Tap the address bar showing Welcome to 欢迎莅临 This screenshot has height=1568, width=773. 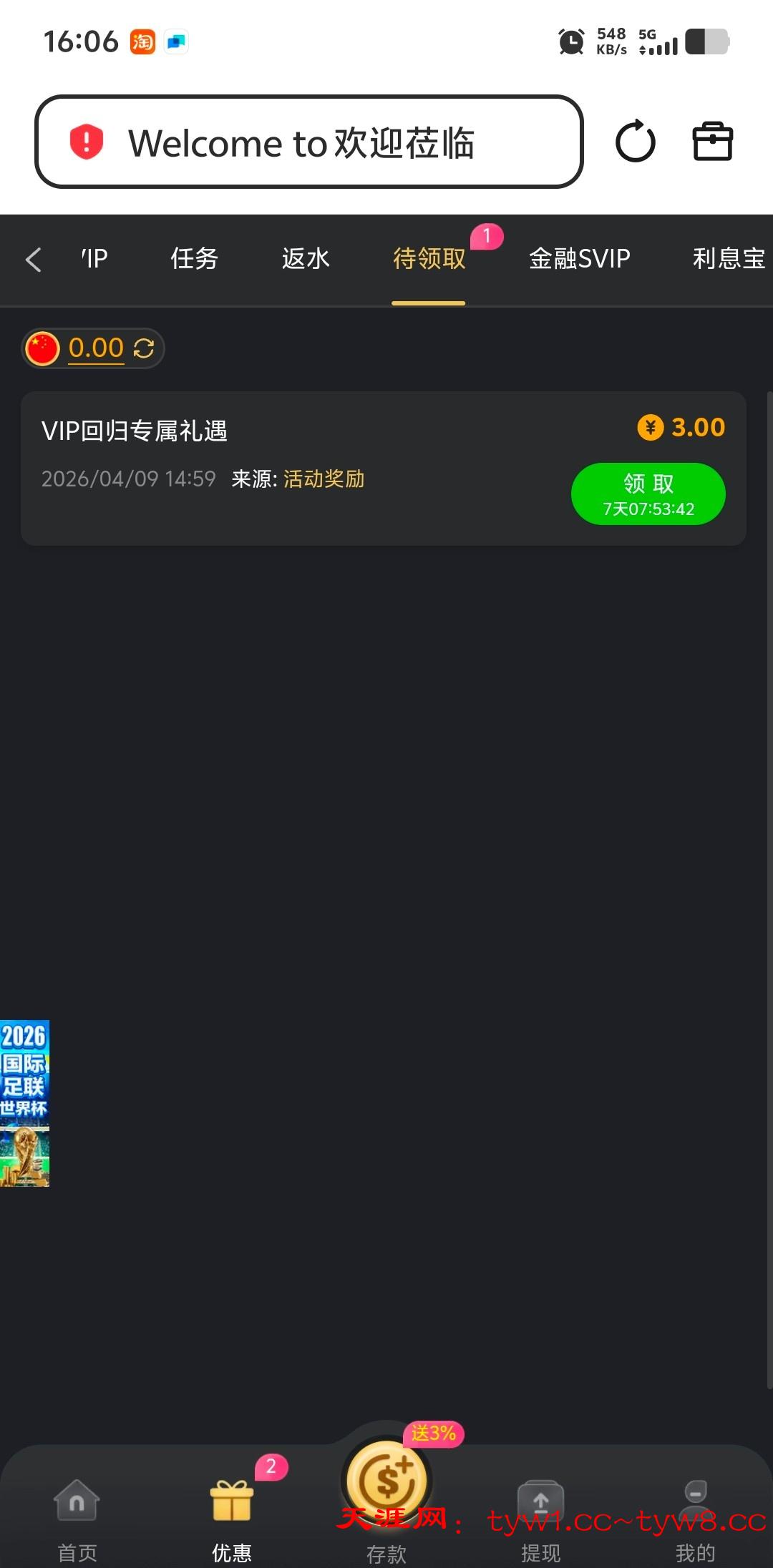click(308, 142)
